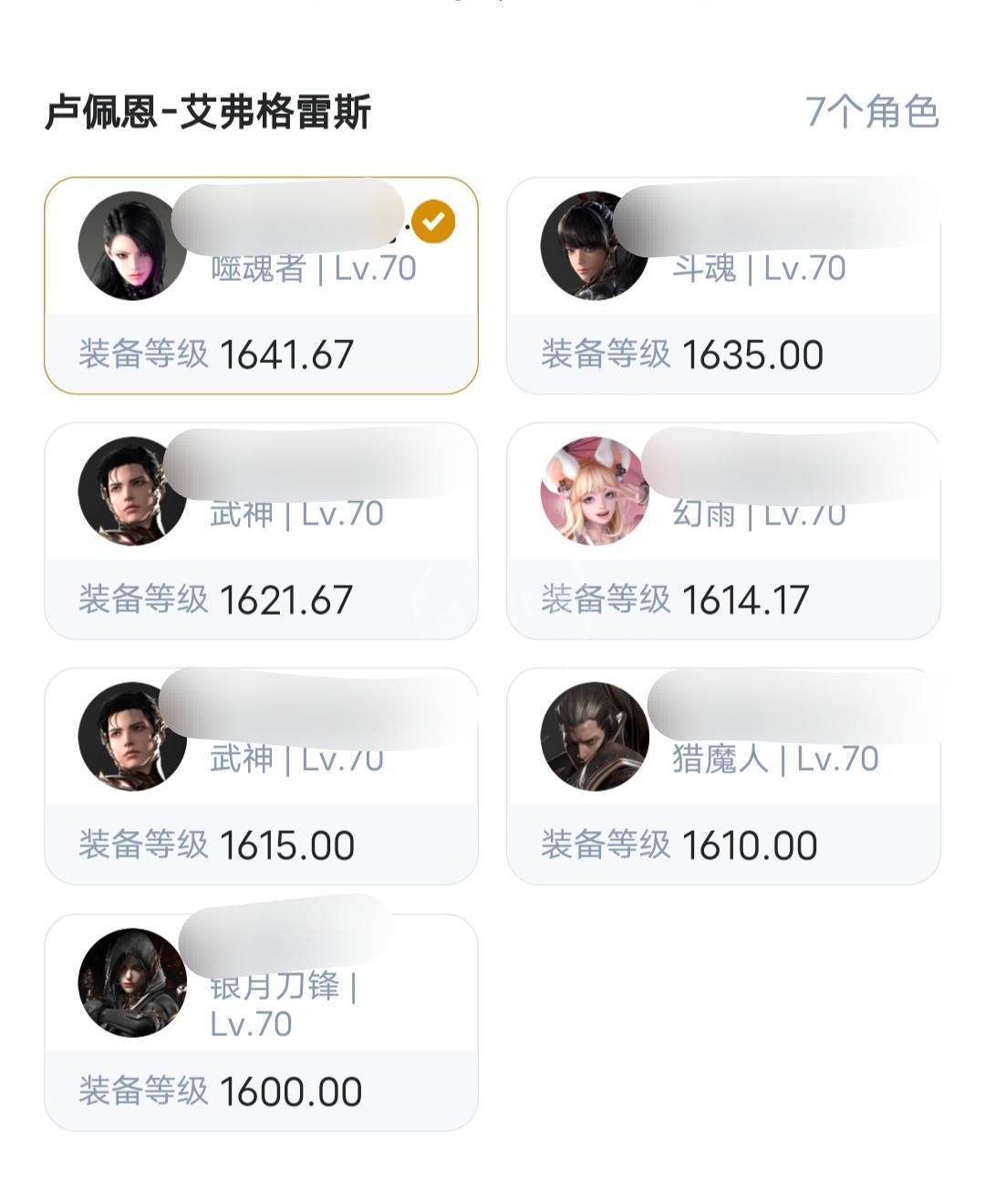
Task: Choose the 斗魂 character card
Action: point(722,285)
